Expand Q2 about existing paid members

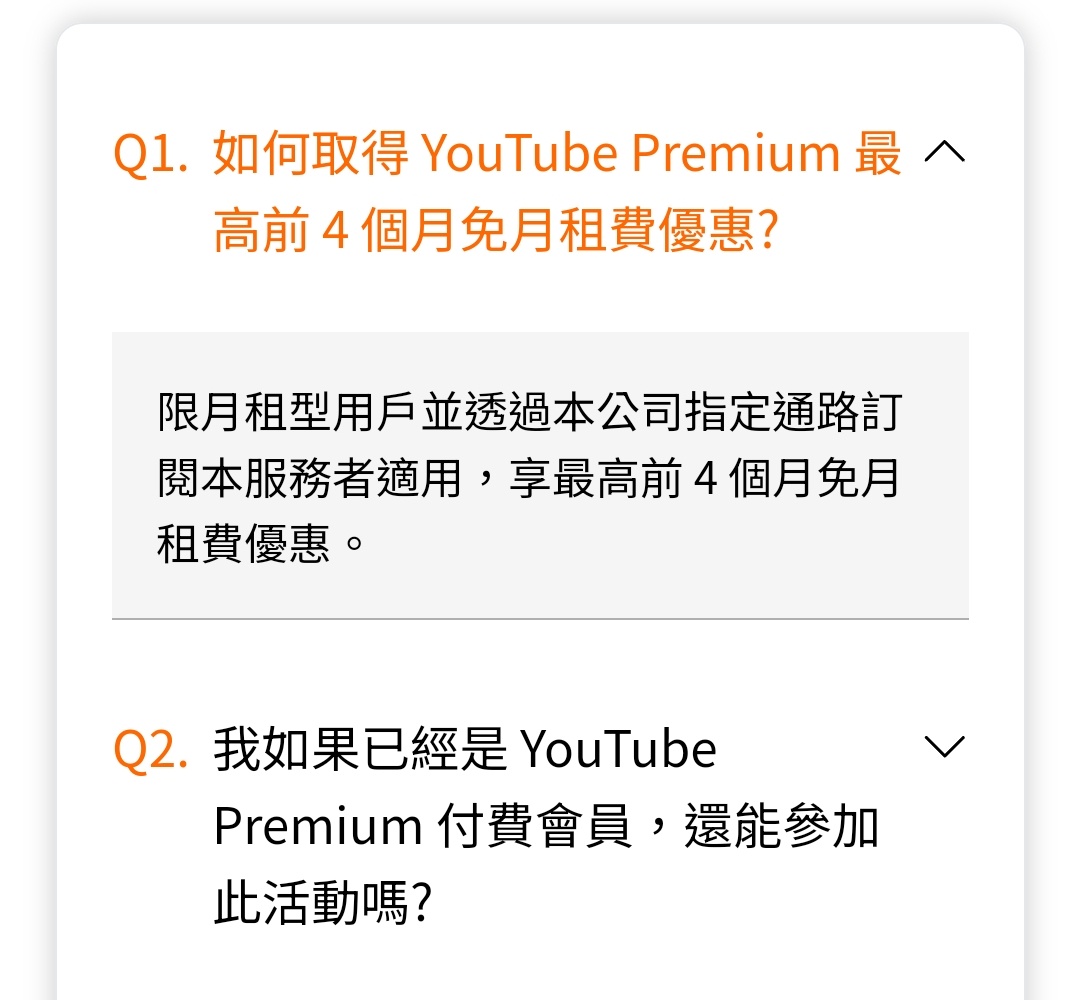pyautogui.click(x=944, y=747)
